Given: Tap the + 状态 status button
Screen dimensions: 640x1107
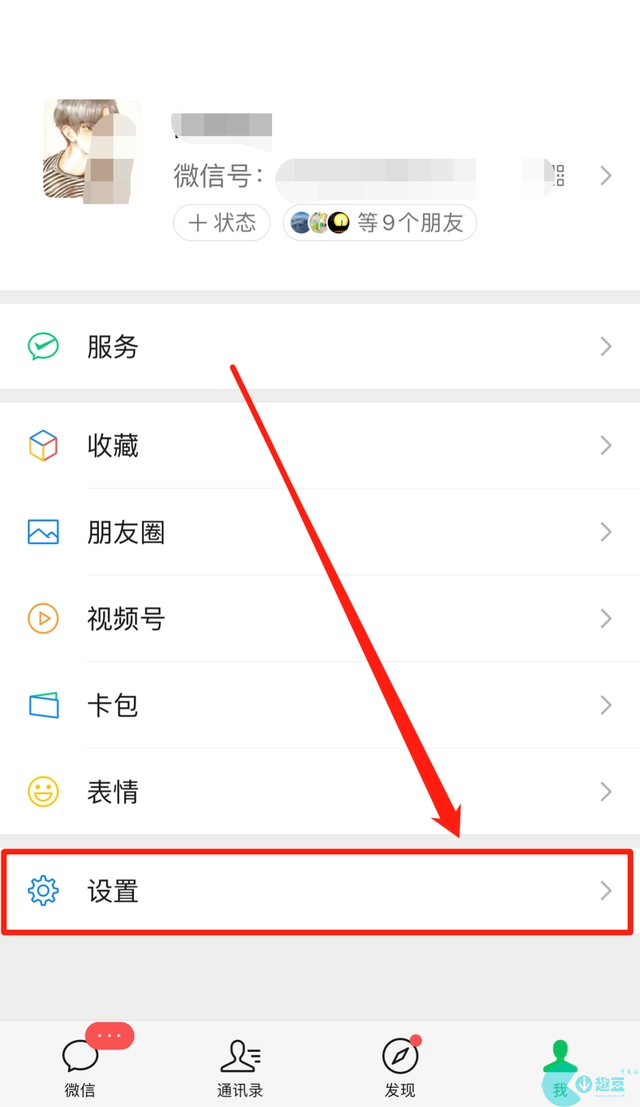Looking at the screenshot, I should pyautogui.click(x=222, y=223).
